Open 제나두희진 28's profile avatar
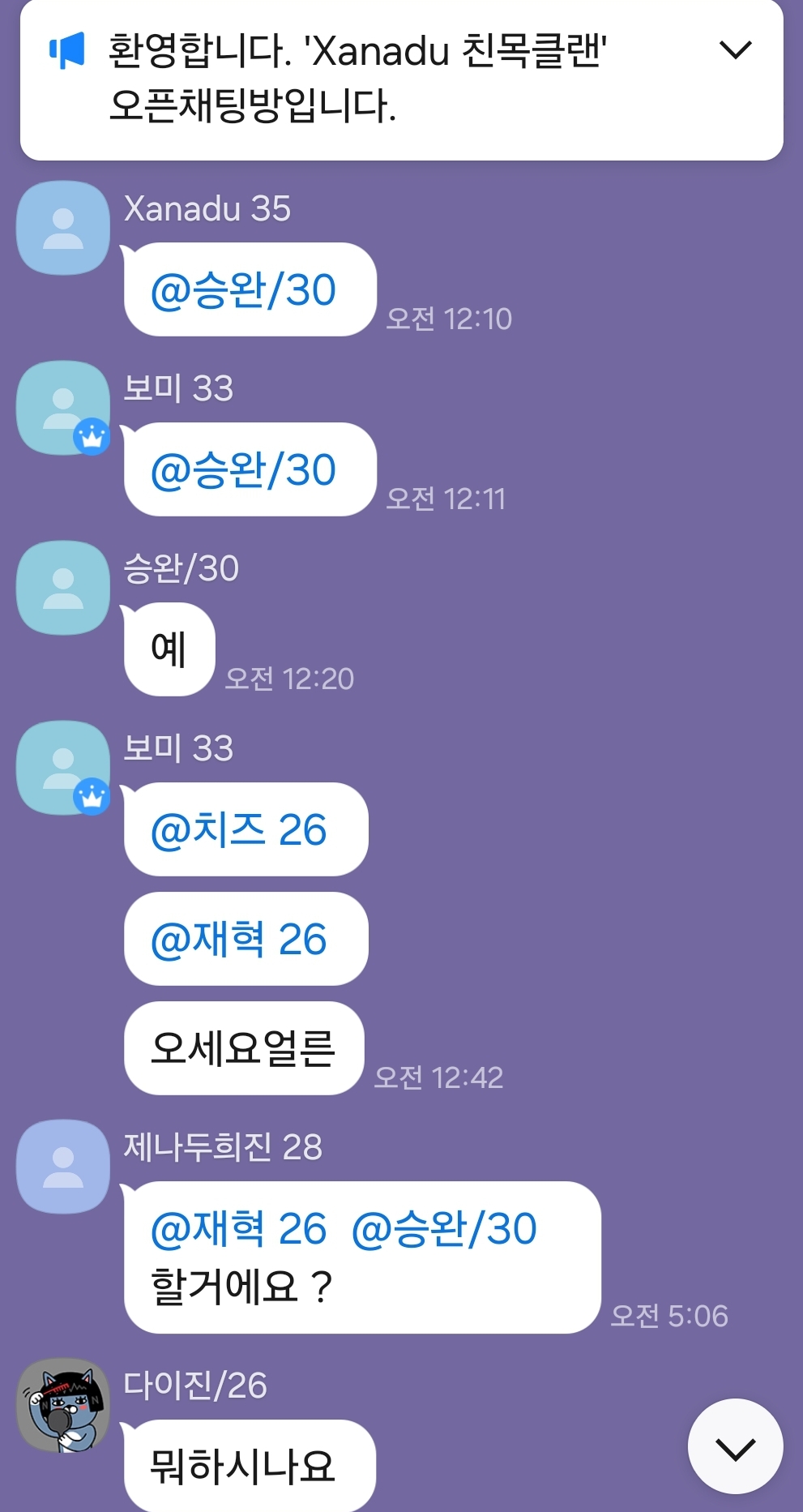This screenshot has height=1512, width=803. point(63,1167)
